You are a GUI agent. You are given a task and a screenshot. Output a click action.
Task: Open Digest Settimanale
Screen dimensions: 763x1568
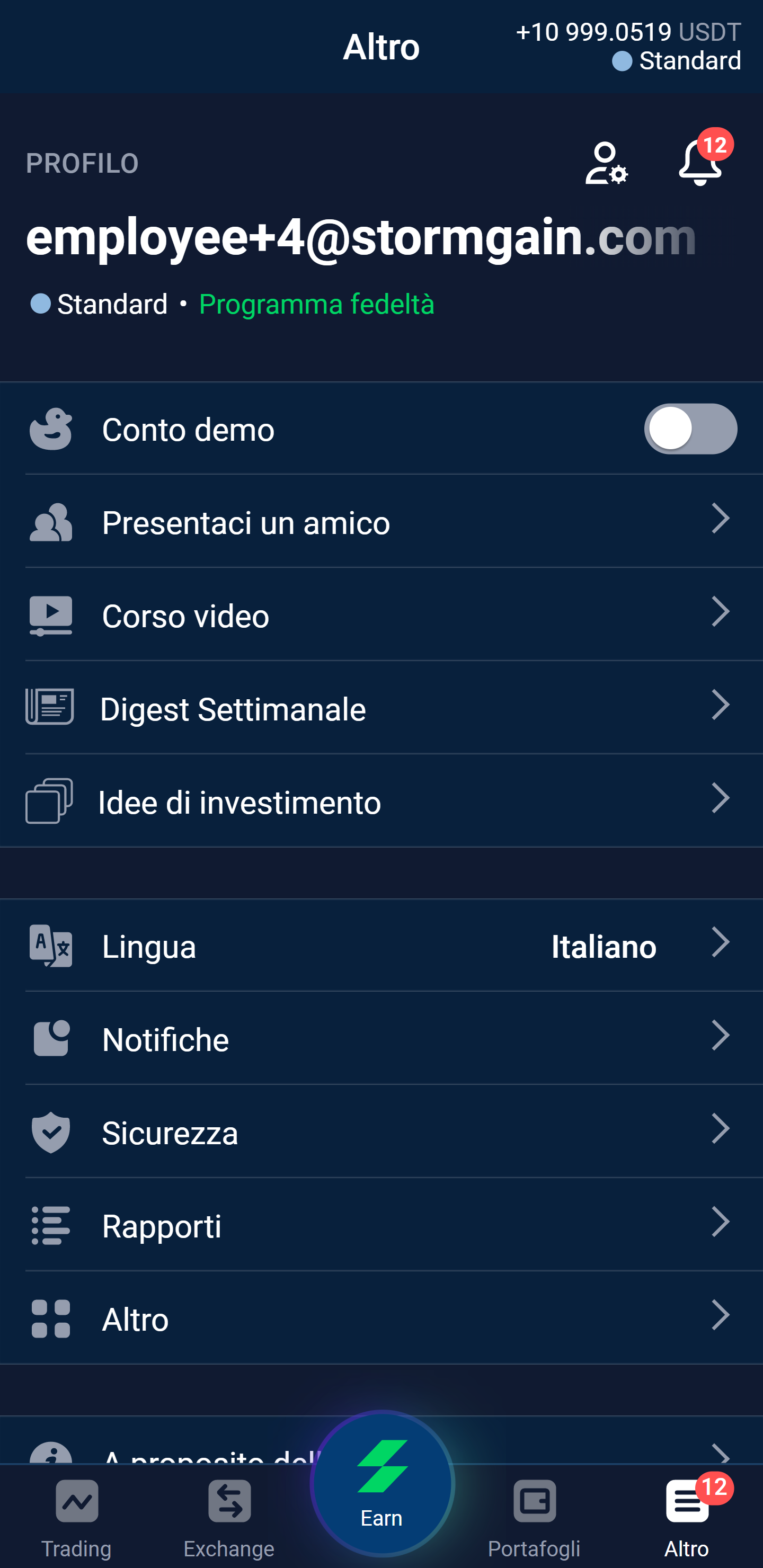[381, 708]
